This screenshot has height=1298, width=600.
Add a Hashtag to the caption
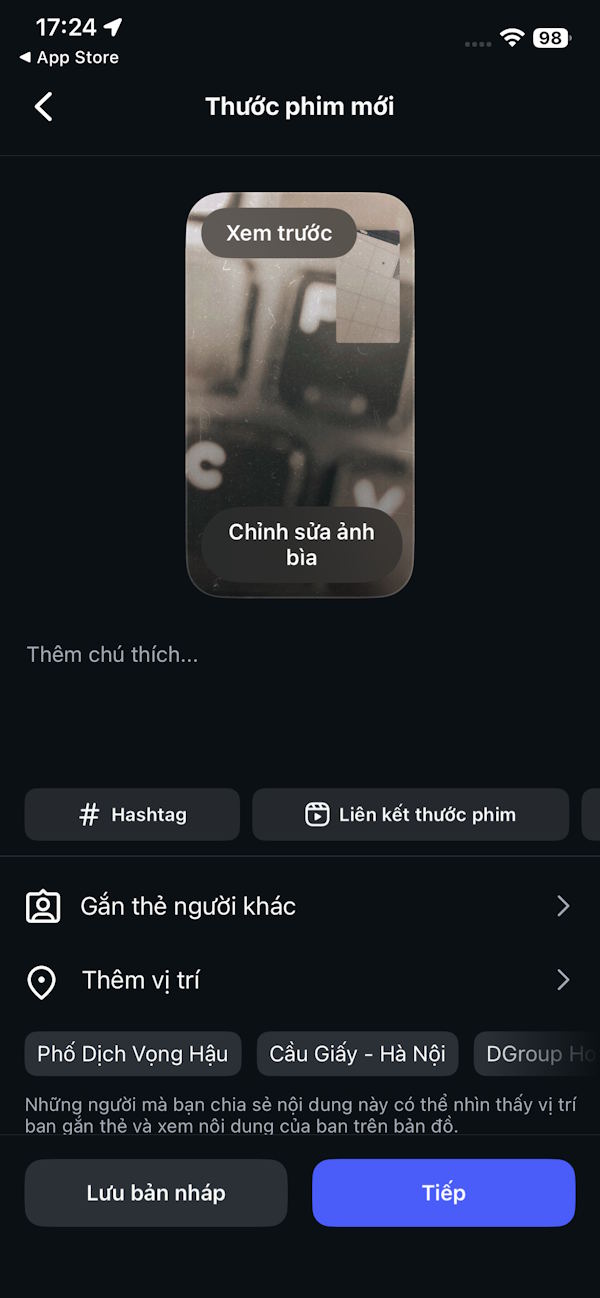[x=132, y=815]
